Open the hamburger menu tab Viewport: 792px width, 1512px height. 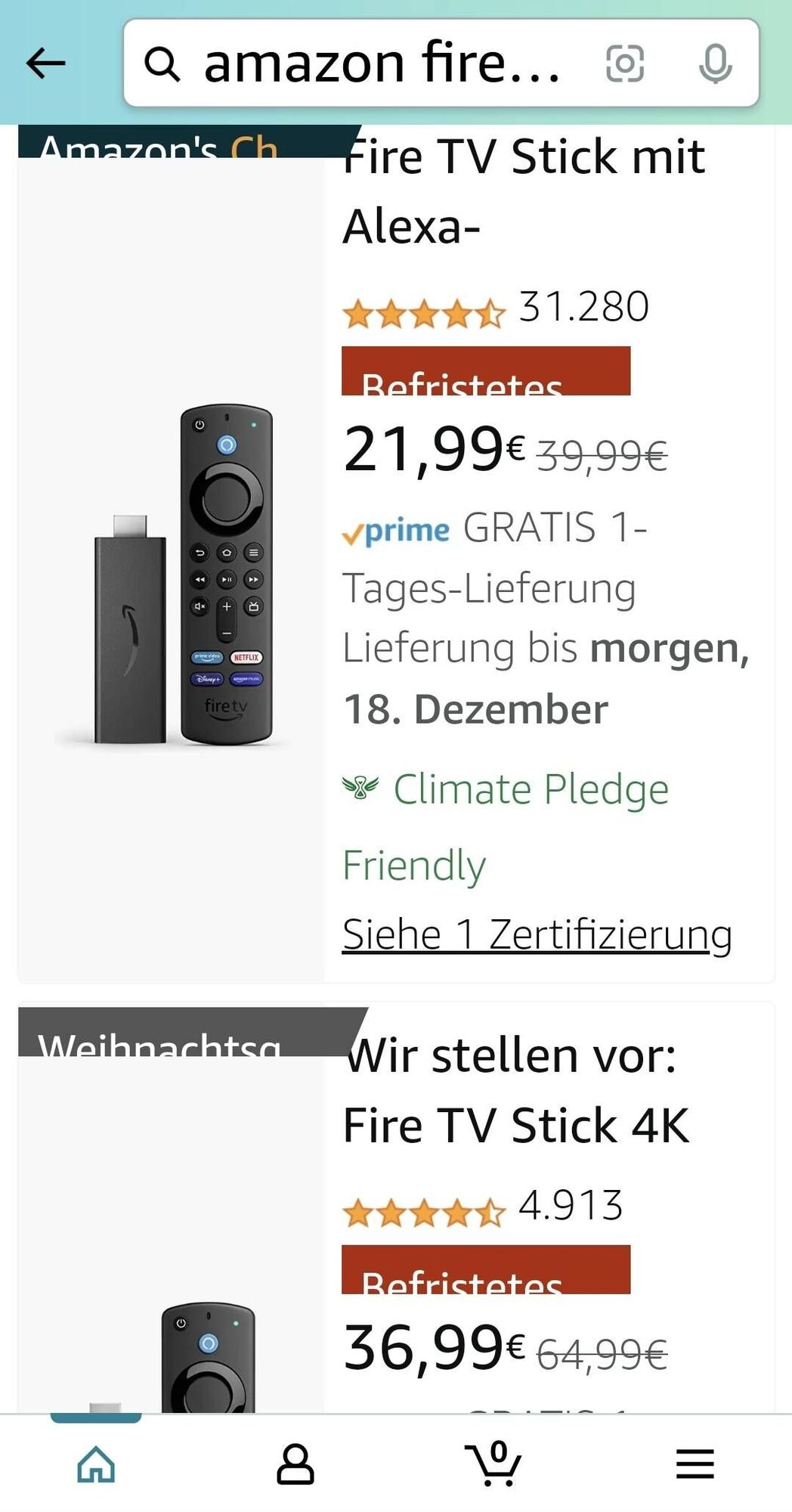click(695, 1464)
